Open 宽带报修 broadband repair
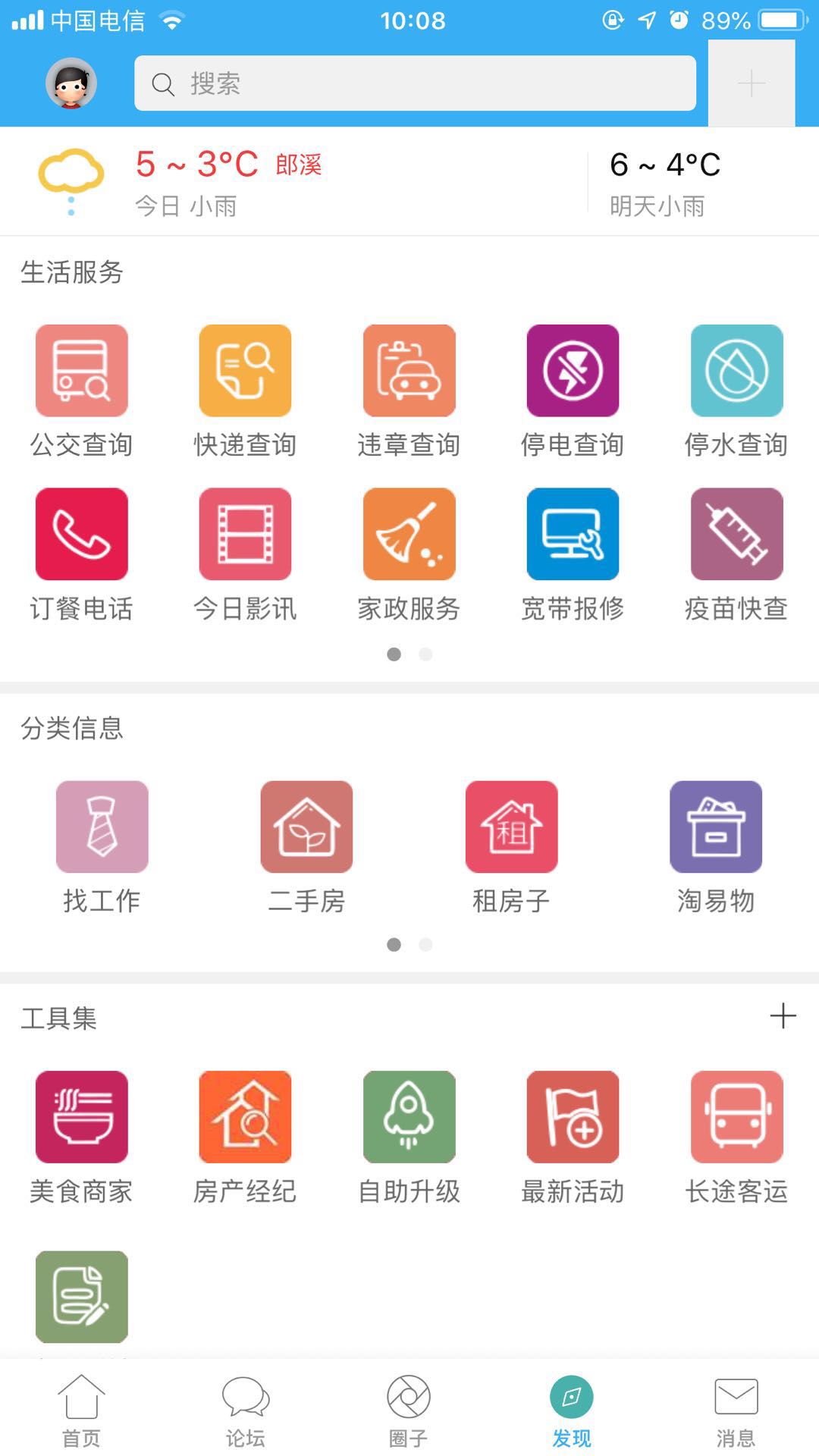This screenshot has width=819, height=1456. click(573, 533)
